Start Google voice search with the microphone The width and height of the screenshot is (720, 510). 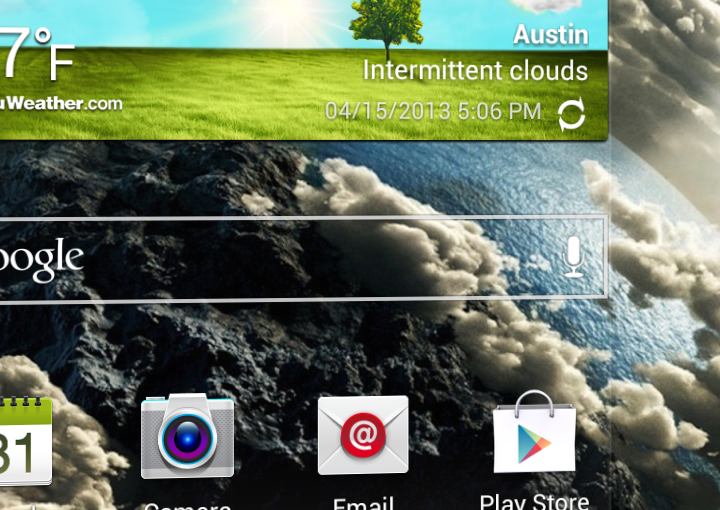[x=573, y=257]
